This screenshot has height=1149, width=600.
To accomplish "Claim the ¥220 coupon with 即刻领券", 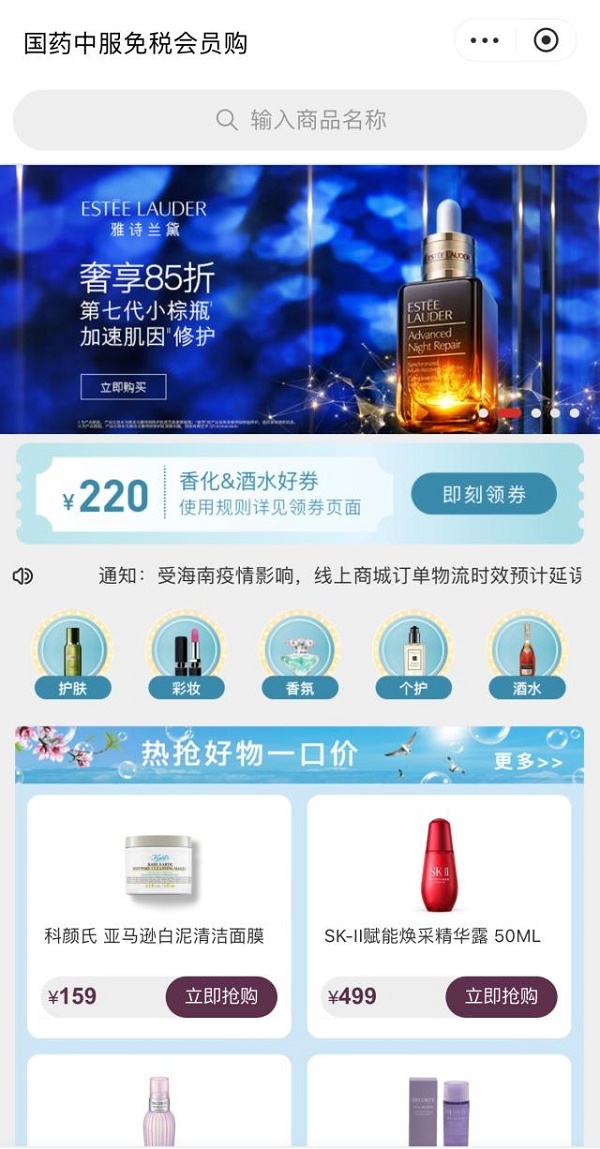I will [x=483, y=495].
